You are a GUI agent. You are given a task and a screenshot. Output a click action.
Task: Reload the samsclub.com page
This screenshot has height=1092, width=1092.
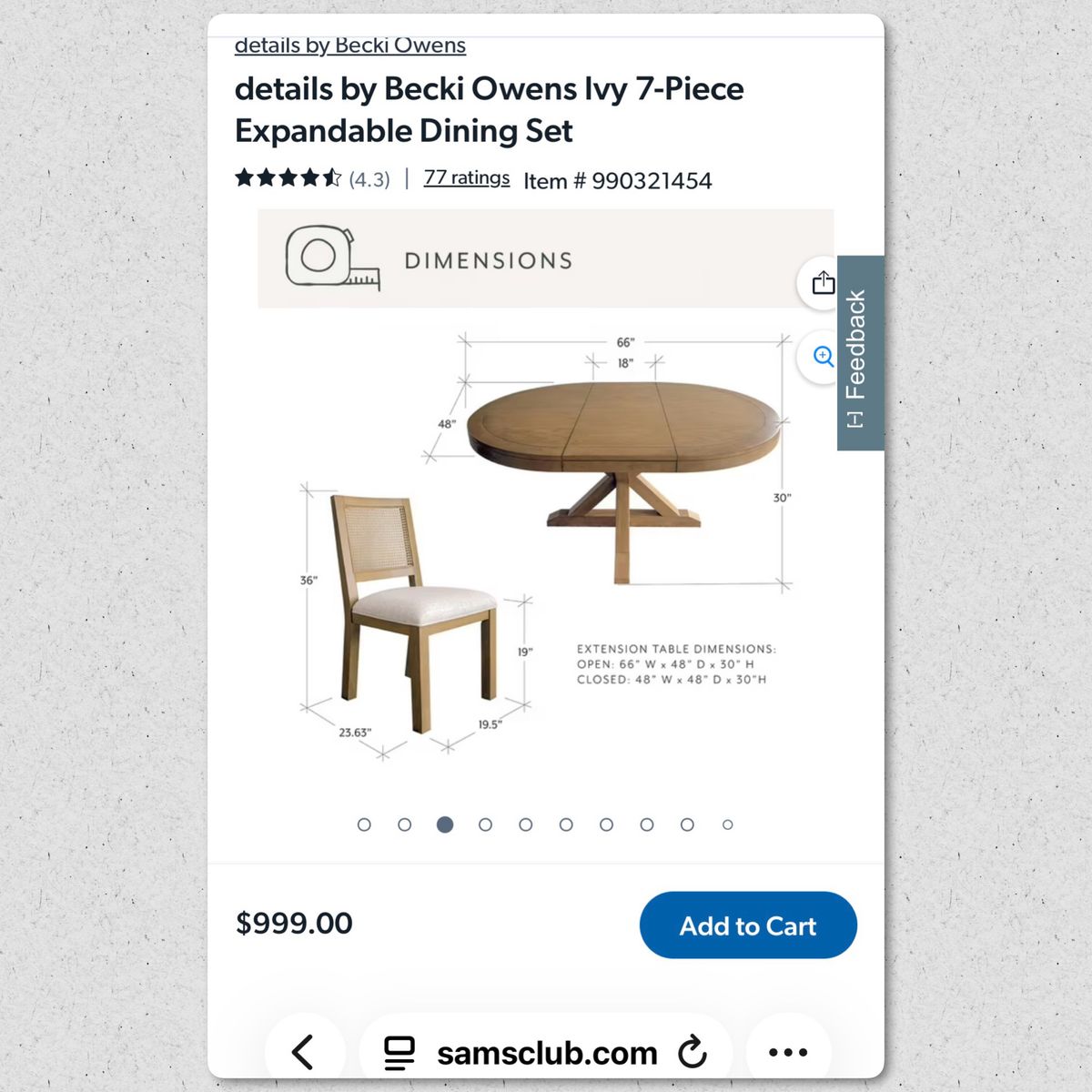[x=693, y=1052]
